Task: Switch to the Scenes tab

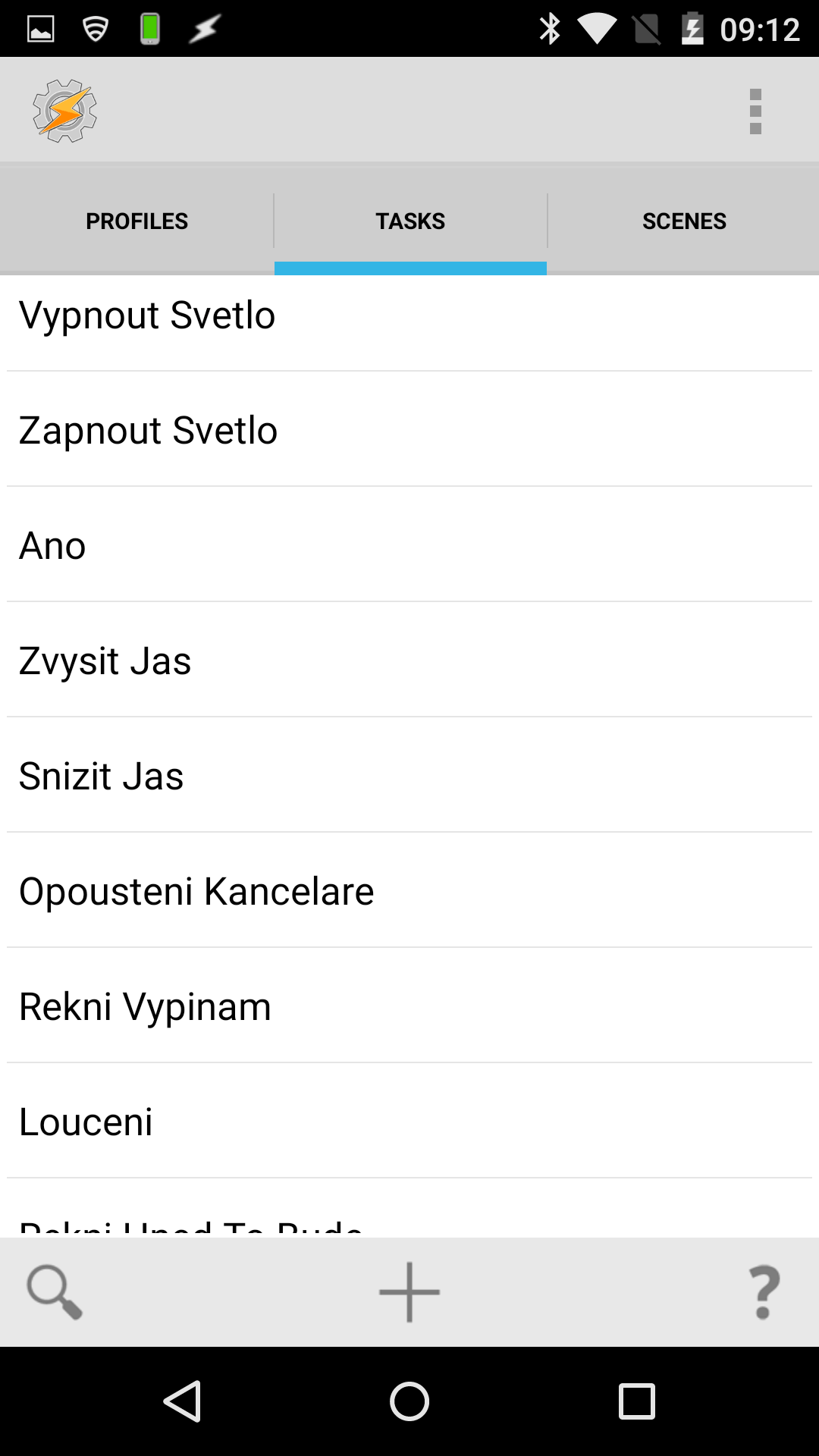Action: [684, 221]
